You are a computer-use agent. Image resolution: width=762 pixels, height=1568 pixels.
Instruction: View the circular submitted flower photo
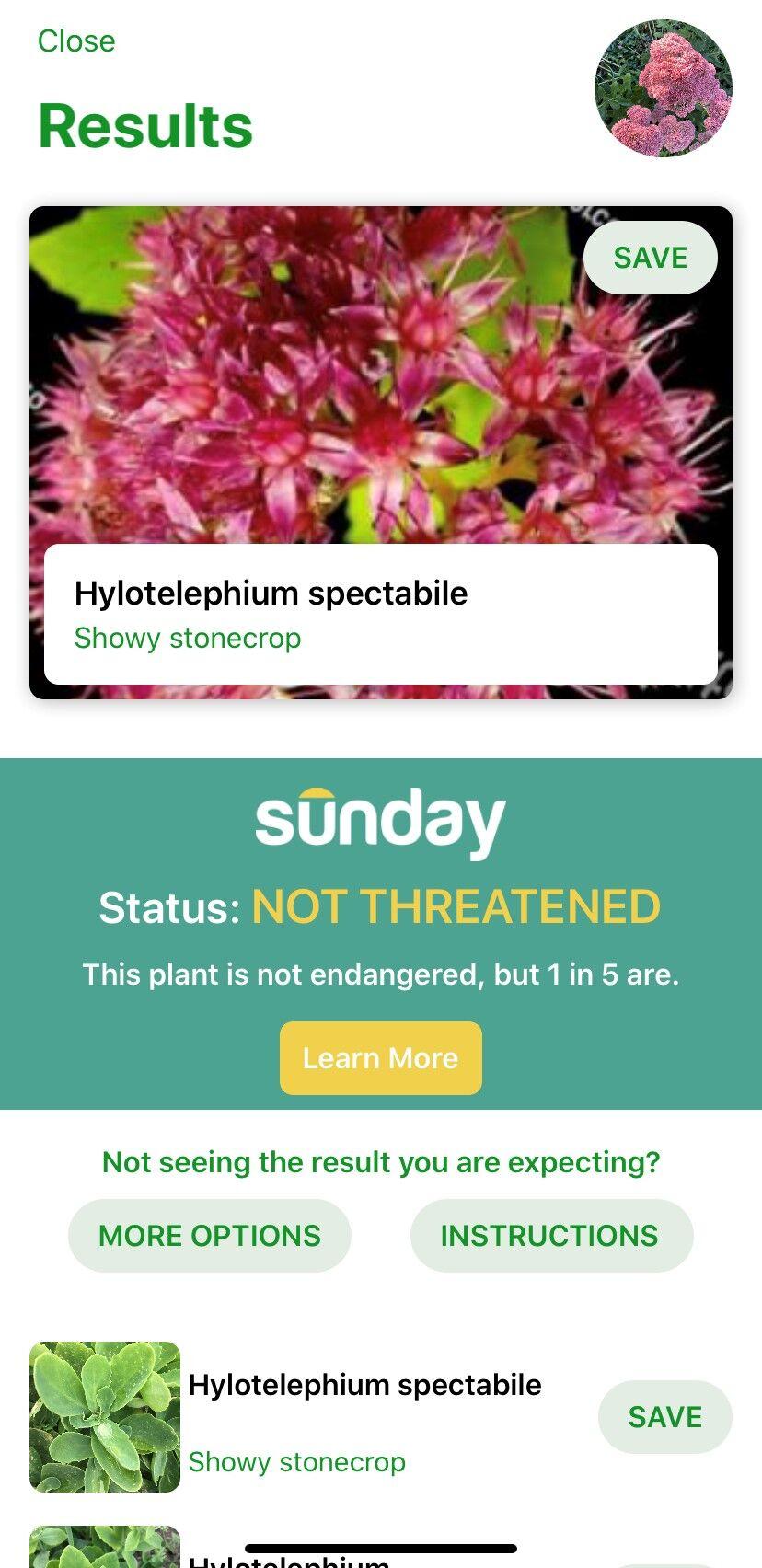pyautogui.click(x=664, y=88)
